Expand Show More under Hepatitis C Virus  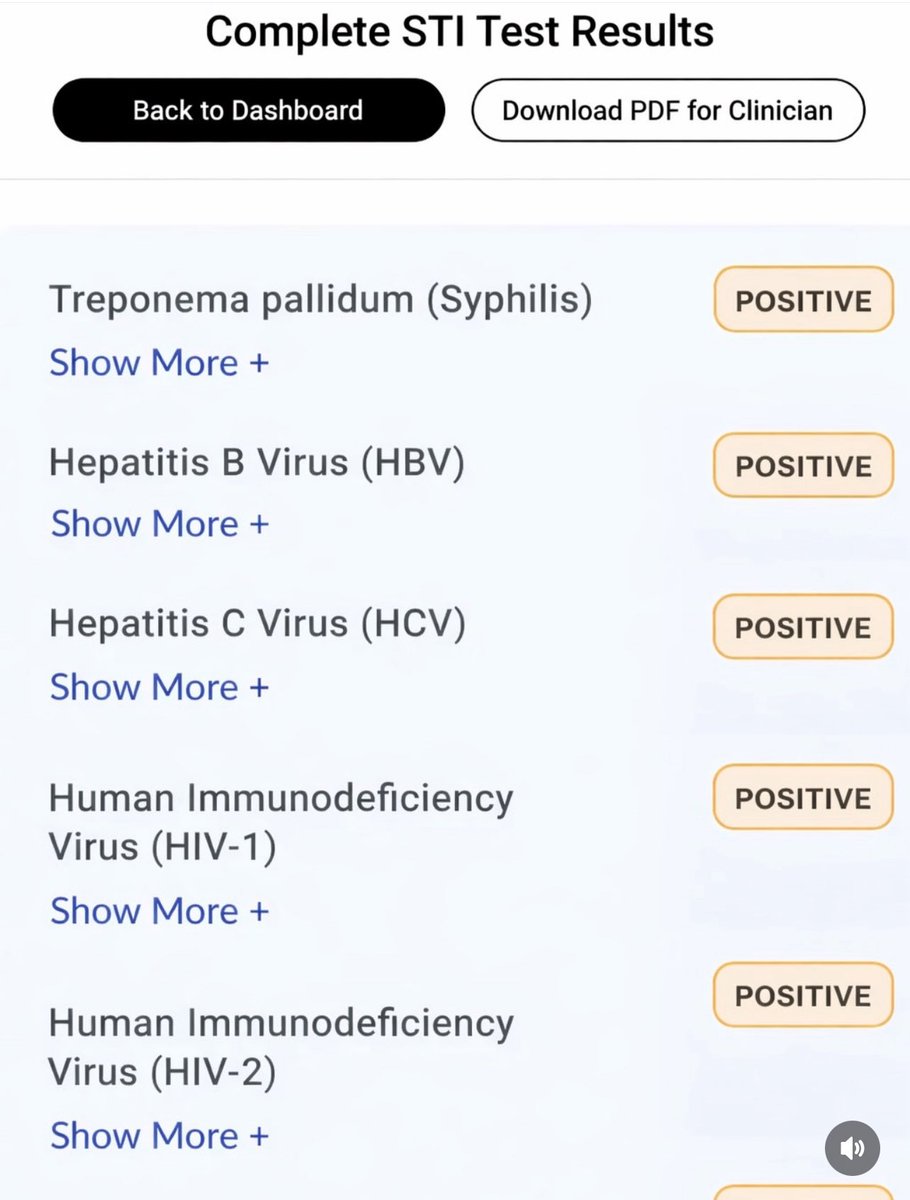(160, 687)
